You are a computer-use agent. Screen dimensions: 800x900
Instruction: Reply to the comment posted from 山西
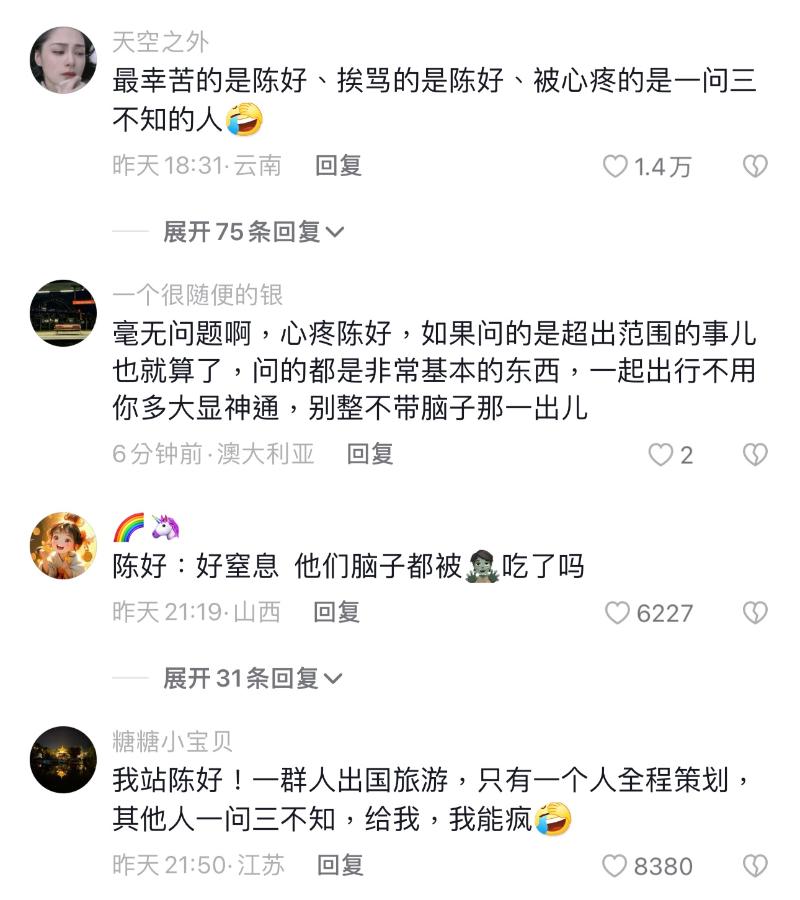[337, 612]
